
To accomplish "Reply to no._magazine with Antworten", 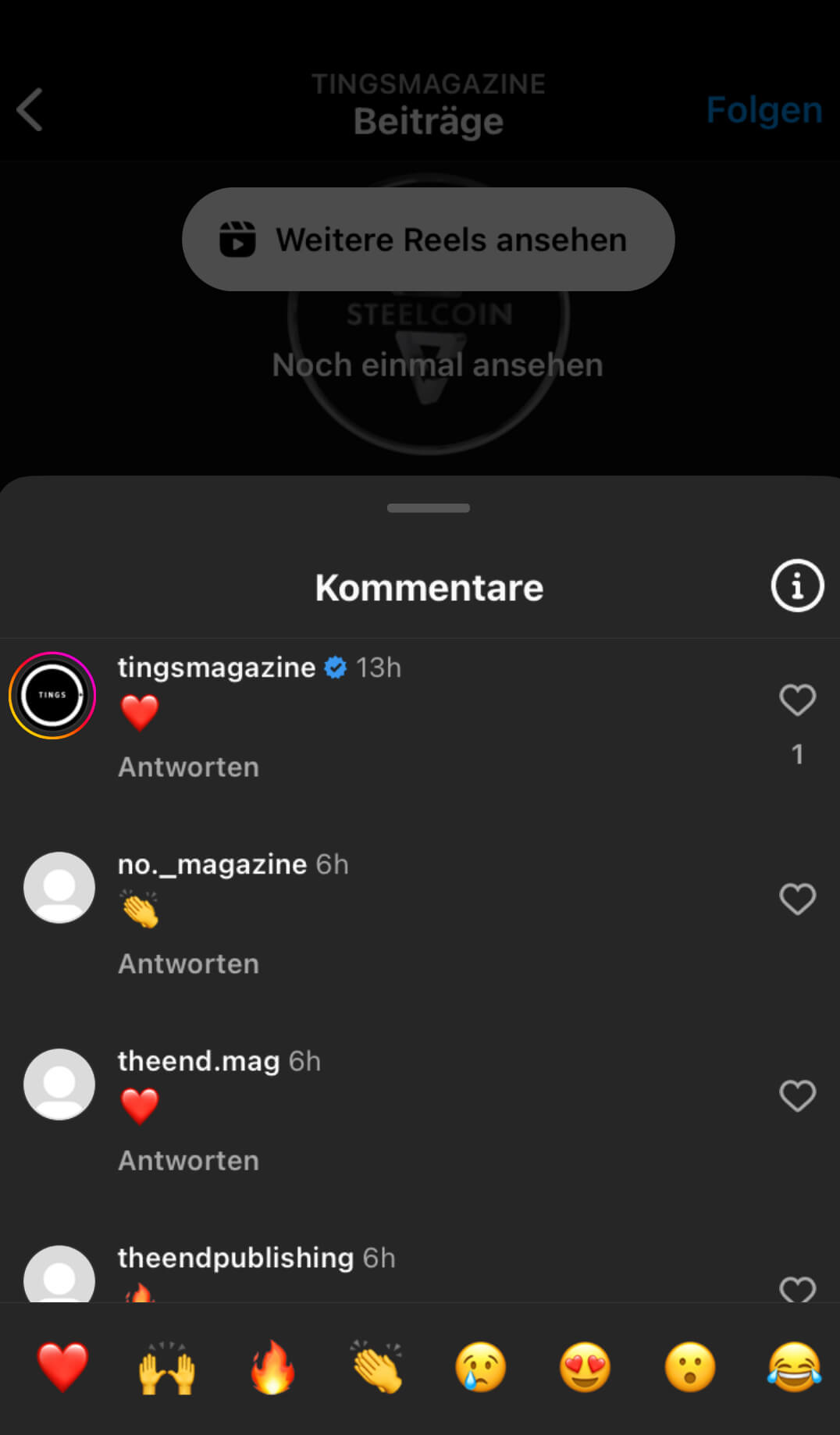I will 188,963.
